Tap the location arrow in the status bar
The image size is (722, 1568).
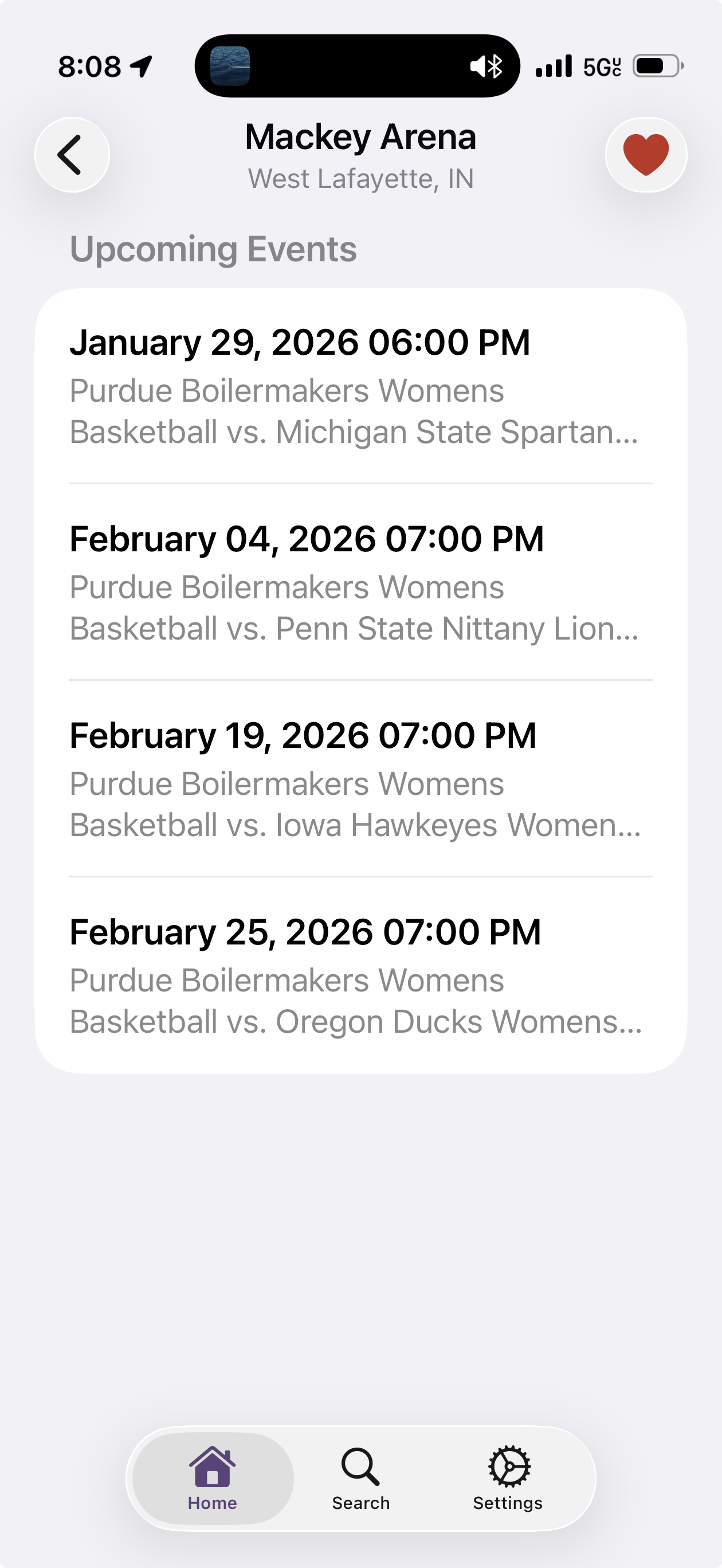(x=141, y=66)
